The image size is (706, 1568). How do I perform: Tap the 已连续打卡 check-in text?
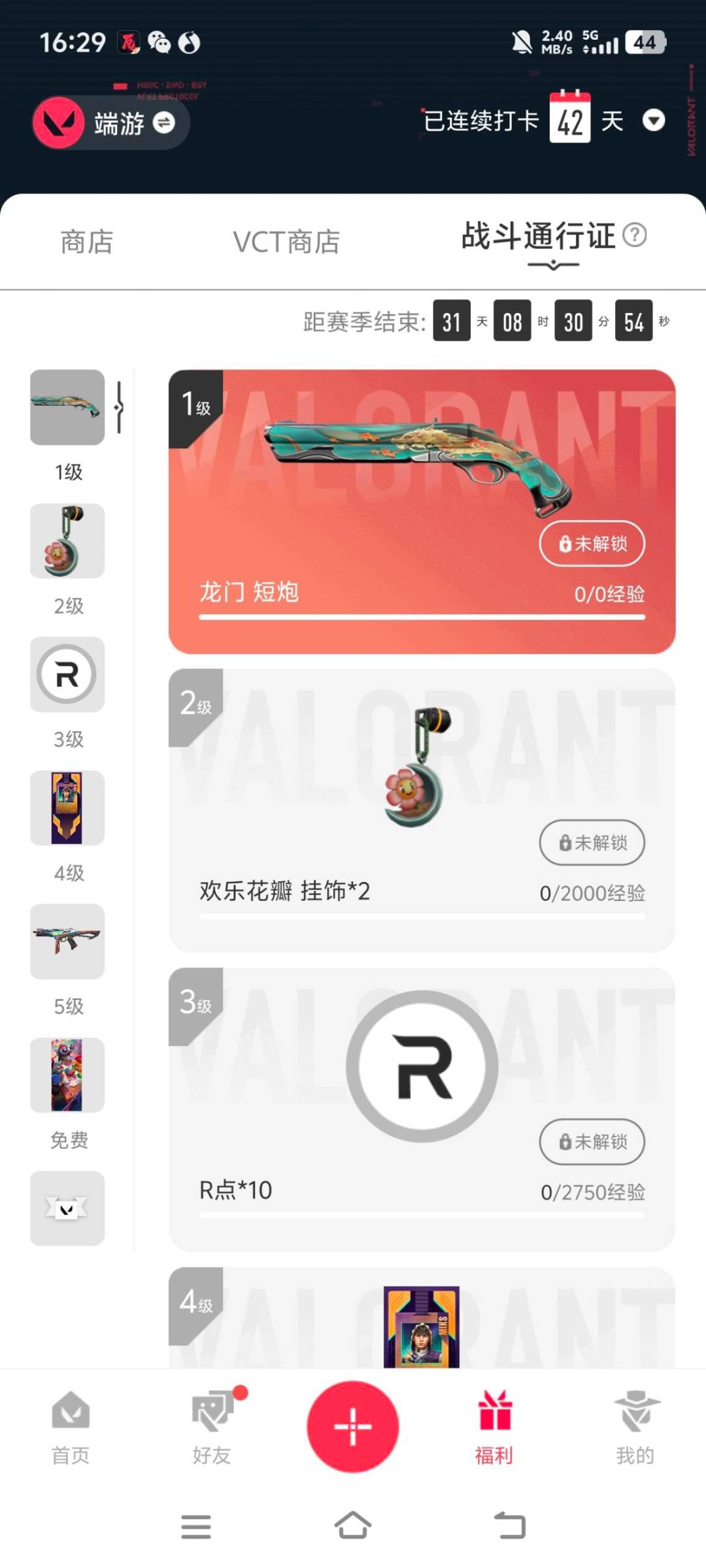pos(478,120)
